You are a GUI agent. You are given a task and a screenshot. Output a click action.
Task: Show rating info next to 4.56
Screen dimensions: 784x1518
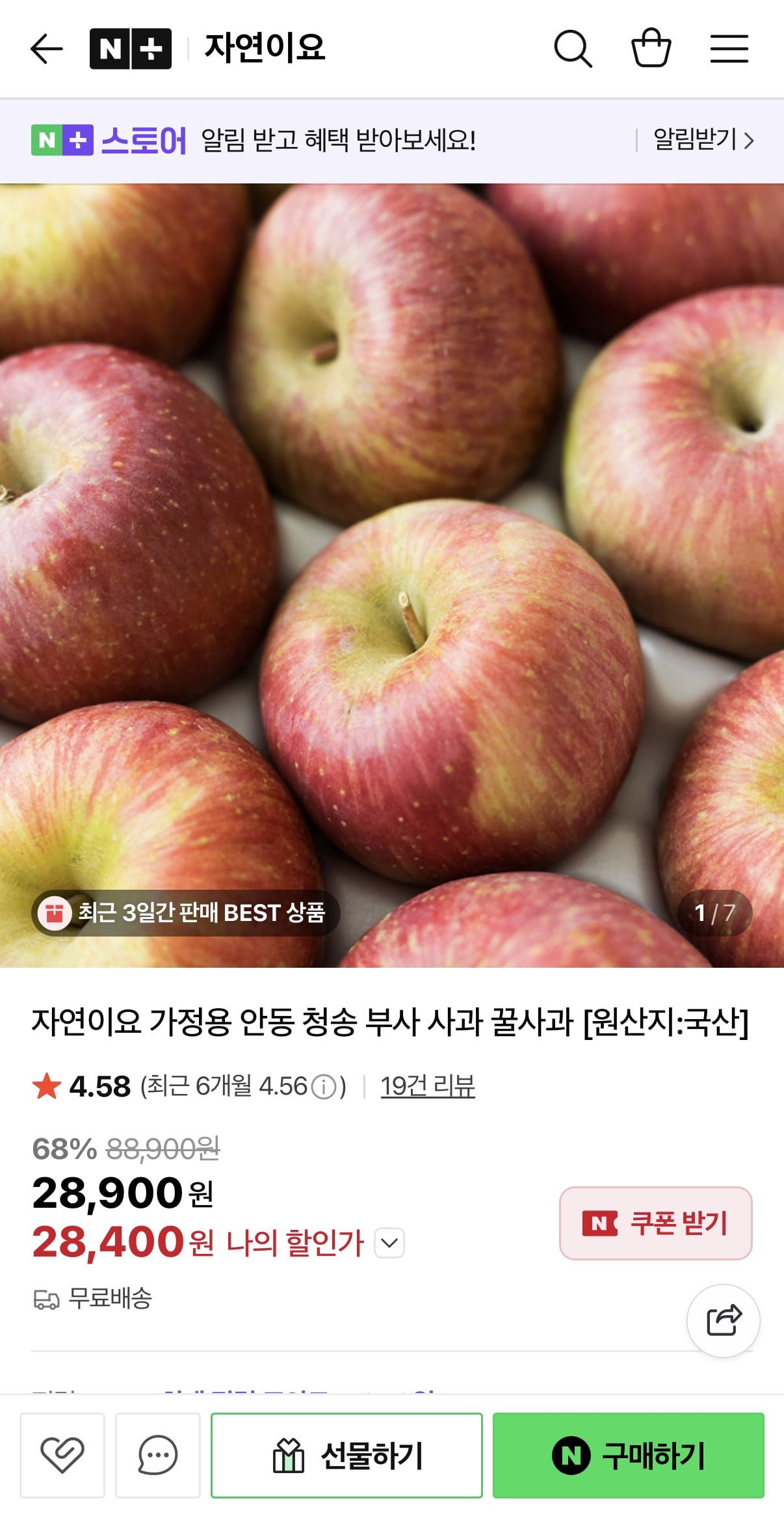click(x=324, y=1087)
